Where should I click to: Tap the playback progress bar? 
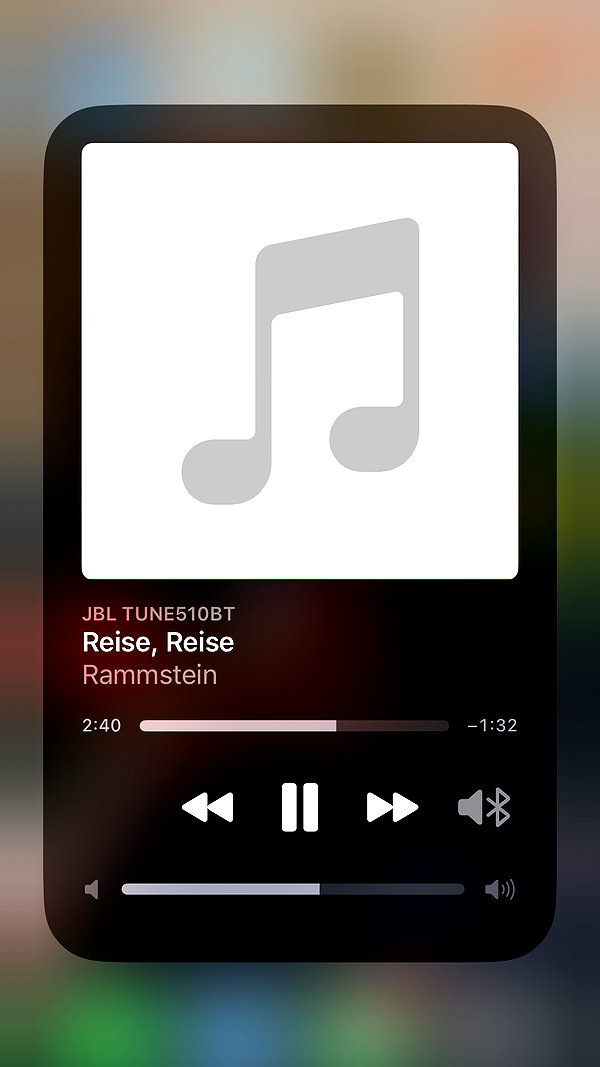pyautogui.click(x=294, y=725)
